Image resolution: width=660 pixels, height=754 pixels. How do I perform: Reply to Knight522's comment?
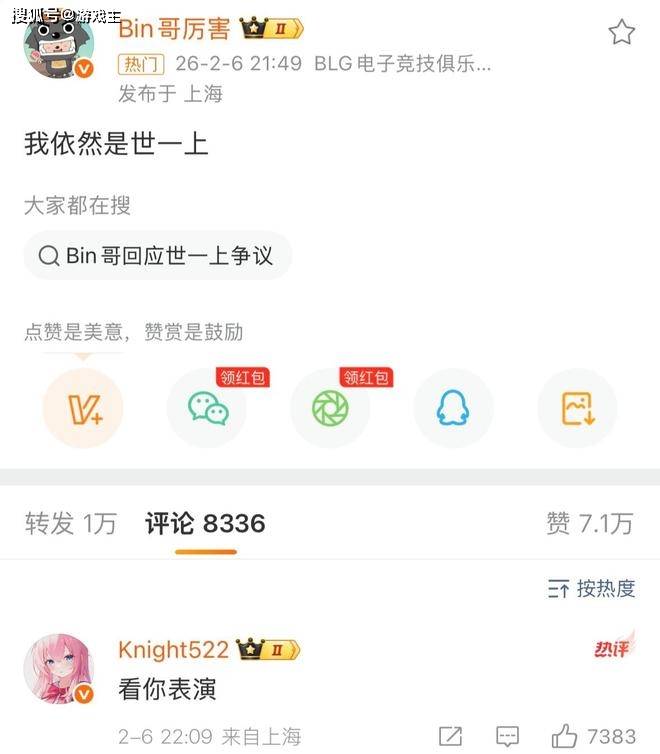[x=508, y=737]
